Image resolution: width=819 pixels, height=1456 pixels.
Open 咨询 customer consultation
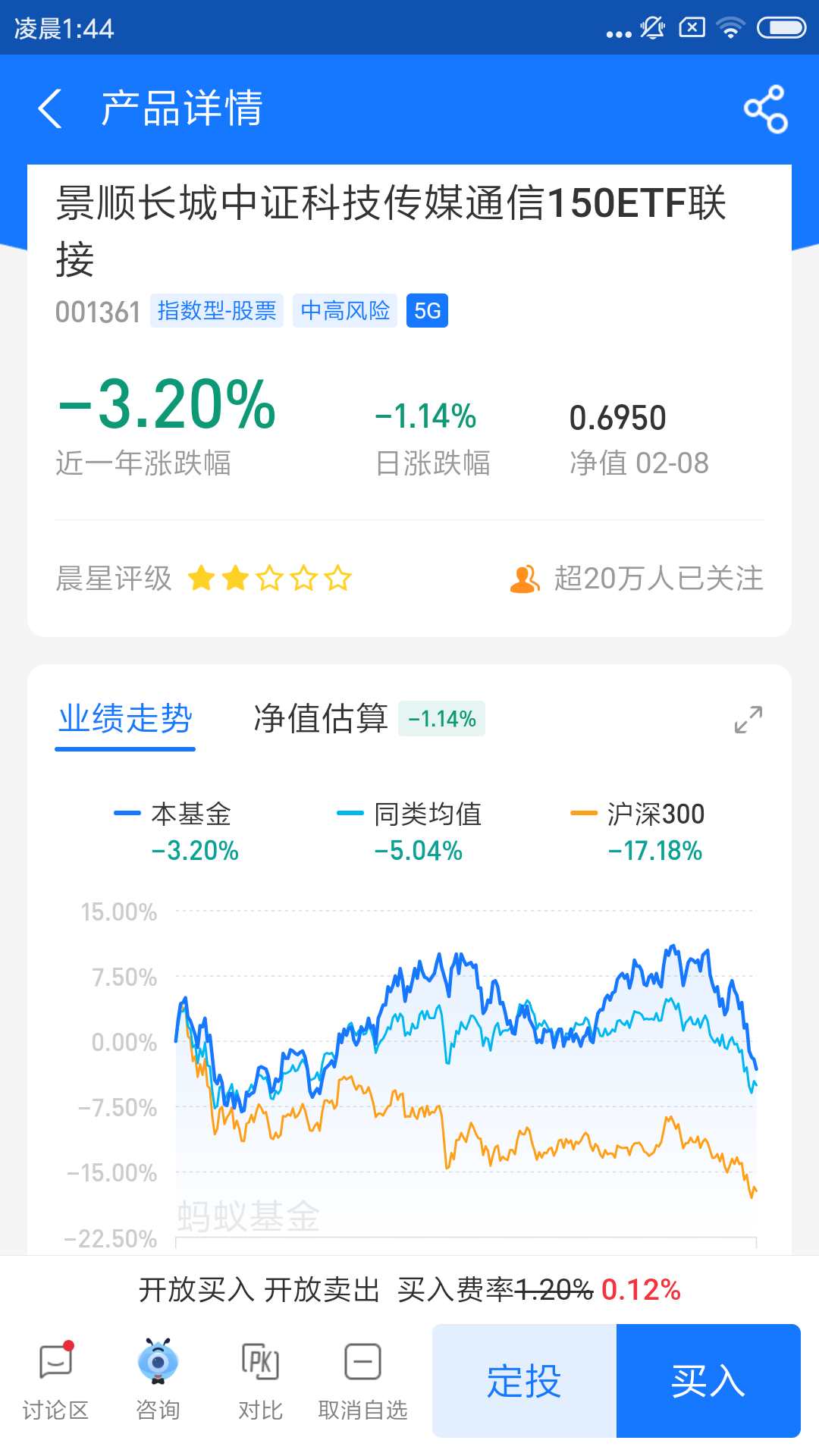click(158, 1380)
